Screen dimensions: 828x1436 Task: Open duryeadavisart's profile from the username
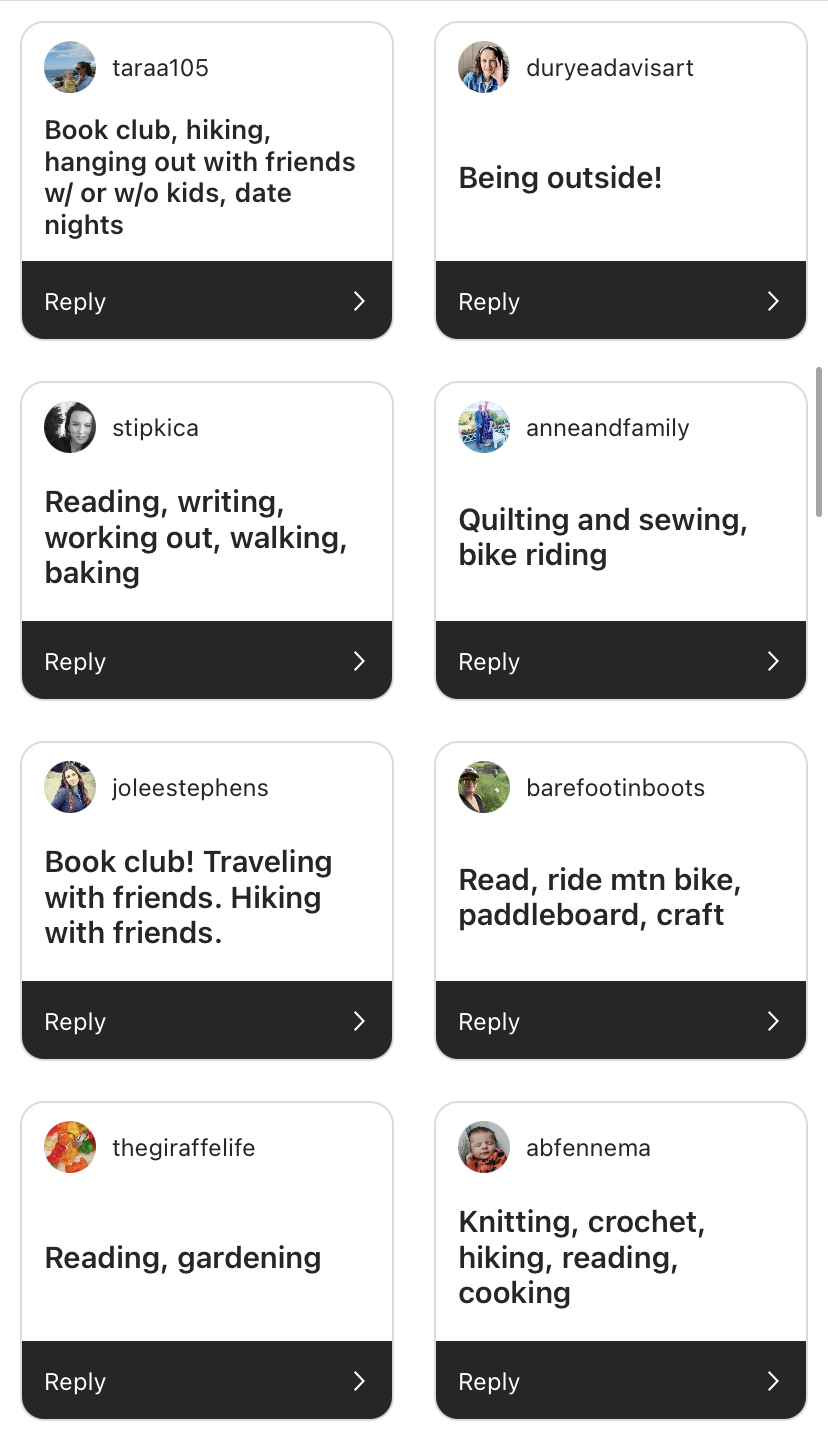[x=609, y=68]
